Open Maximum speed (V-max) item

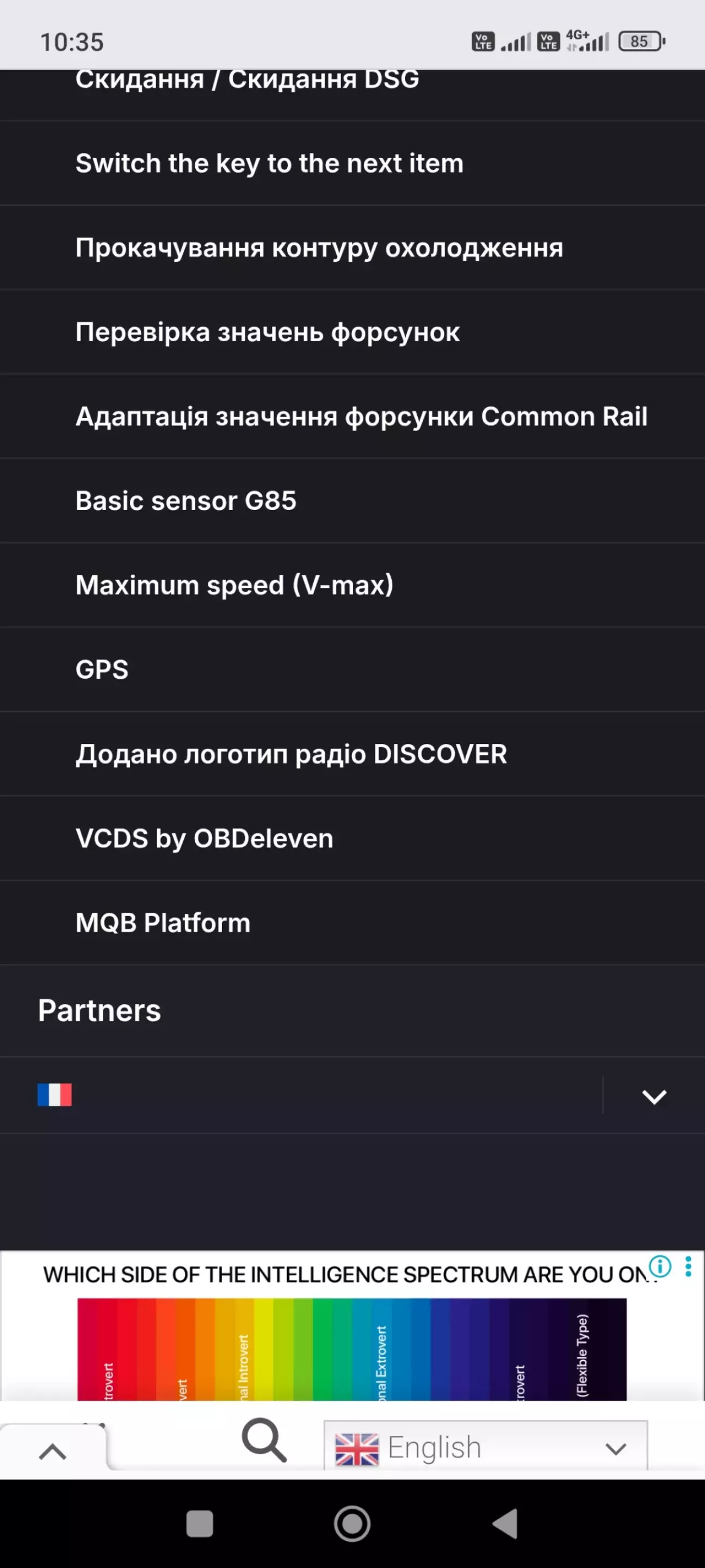[234, 586]
